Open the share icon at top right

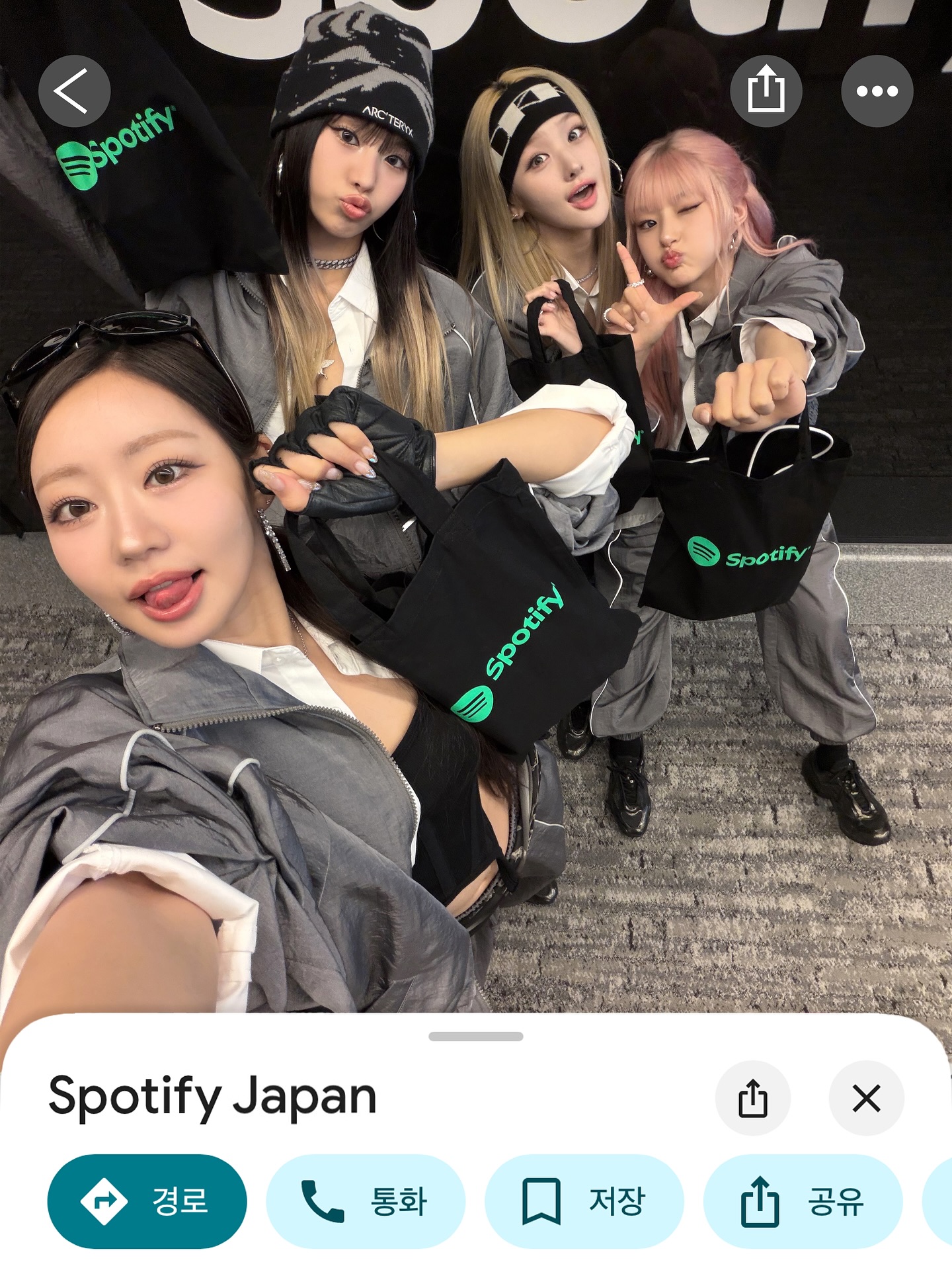pyautogui.click(x=767, y=91)
